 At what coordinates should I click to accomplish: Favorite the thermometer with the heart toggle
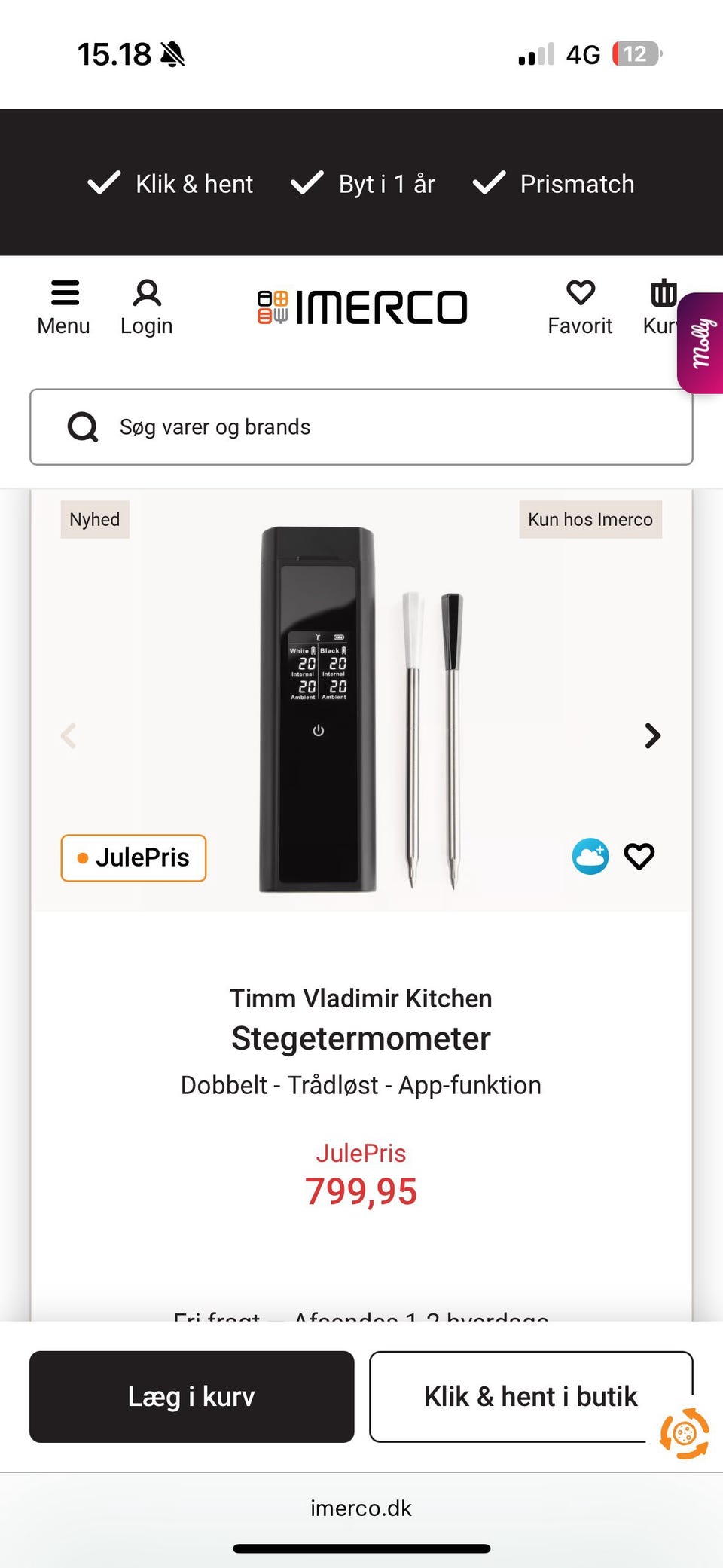pos(639,856)
